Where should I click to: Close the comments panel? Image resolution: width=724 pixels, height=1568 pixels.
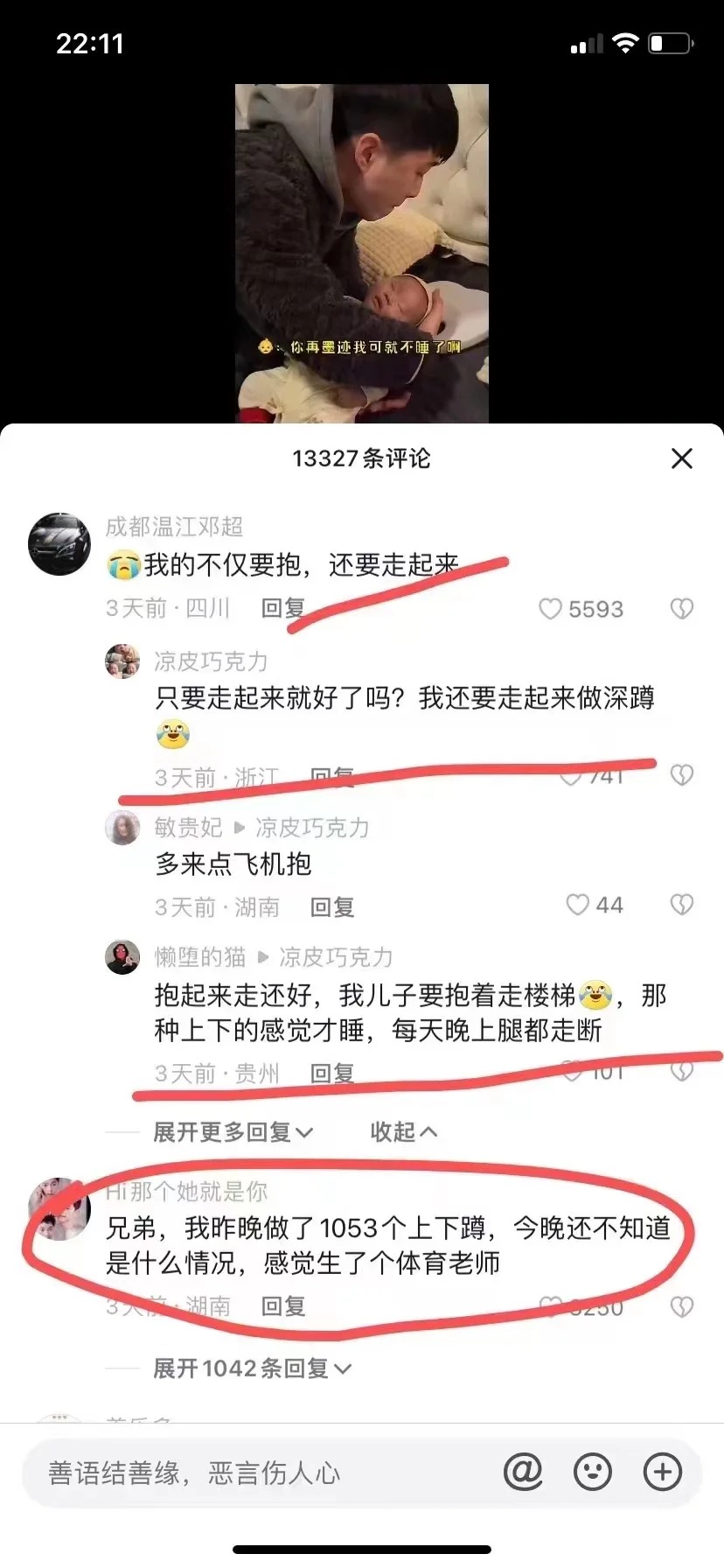point(682,458)
